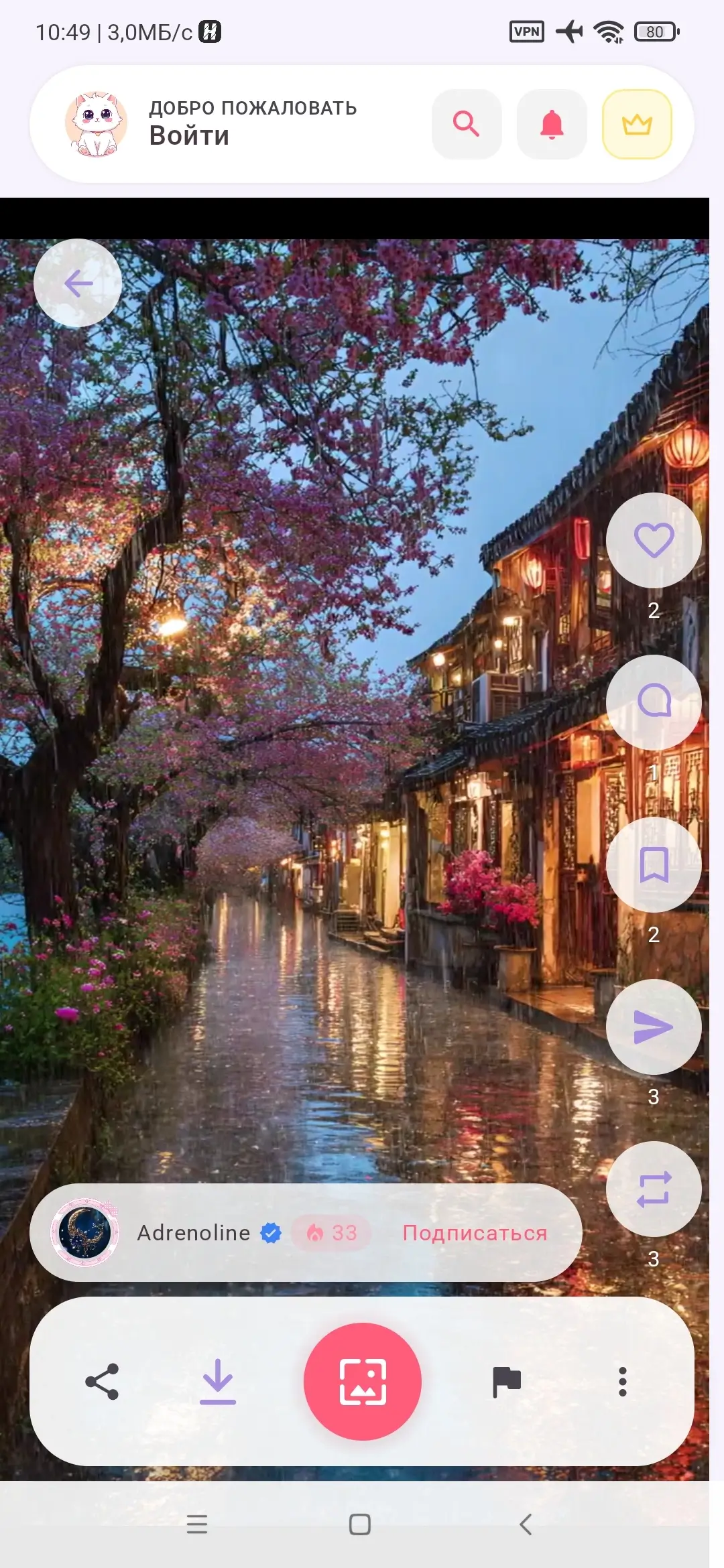Go to the home screen with the system button
The height and width of the screenshot is (1568, 724).
[x=360, y=1524]
